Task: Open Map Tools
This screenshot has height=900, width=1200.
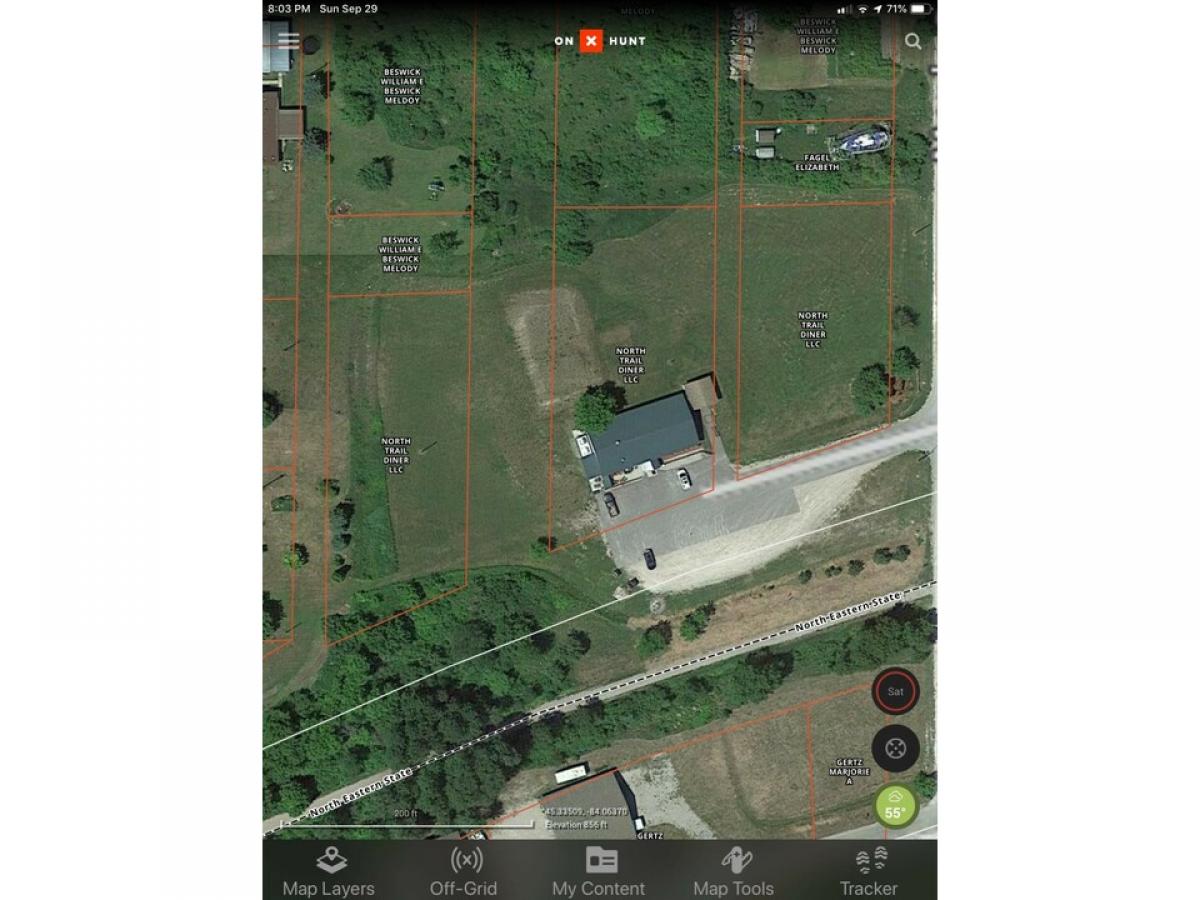Action: tap(734, 870)
